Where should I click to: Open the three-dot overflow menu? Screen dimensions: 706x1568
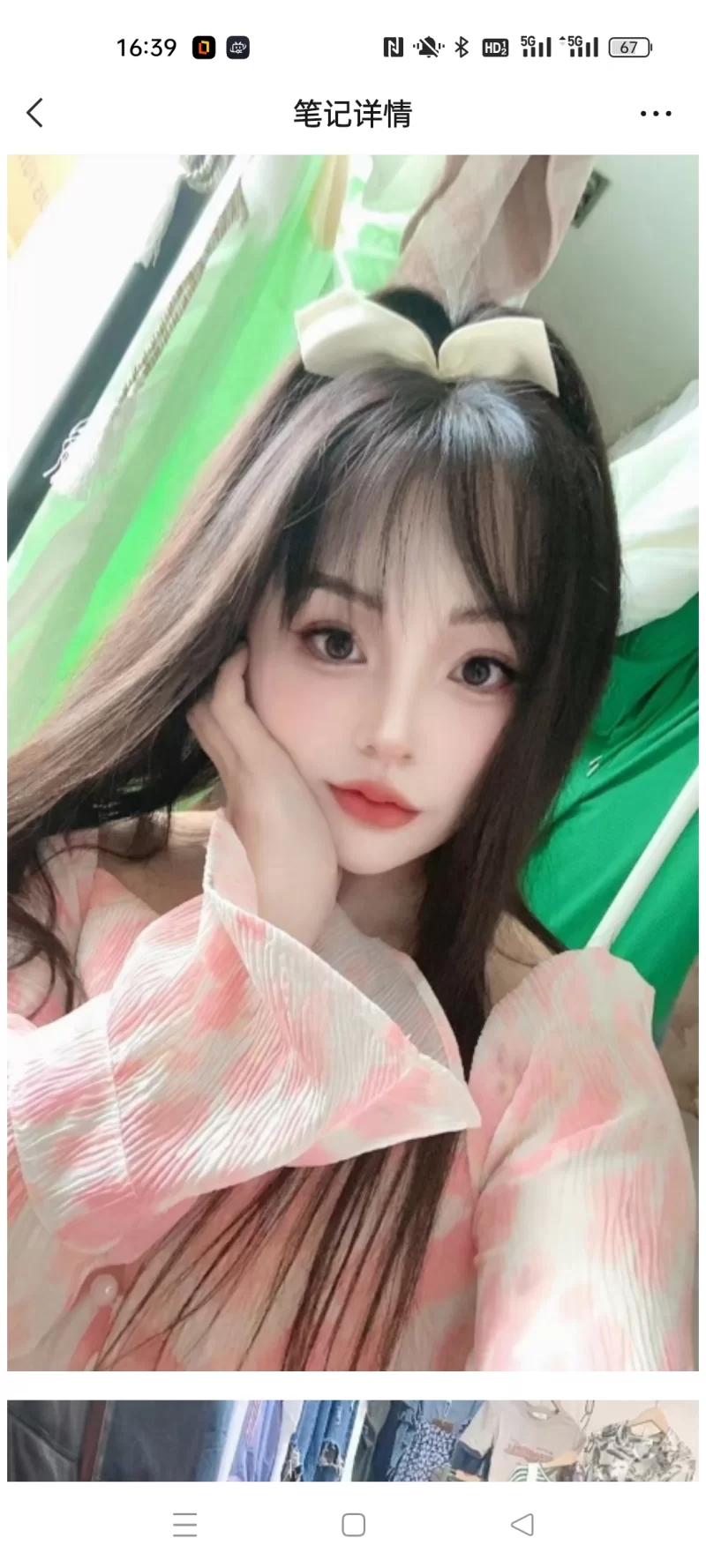click(655, 114)
